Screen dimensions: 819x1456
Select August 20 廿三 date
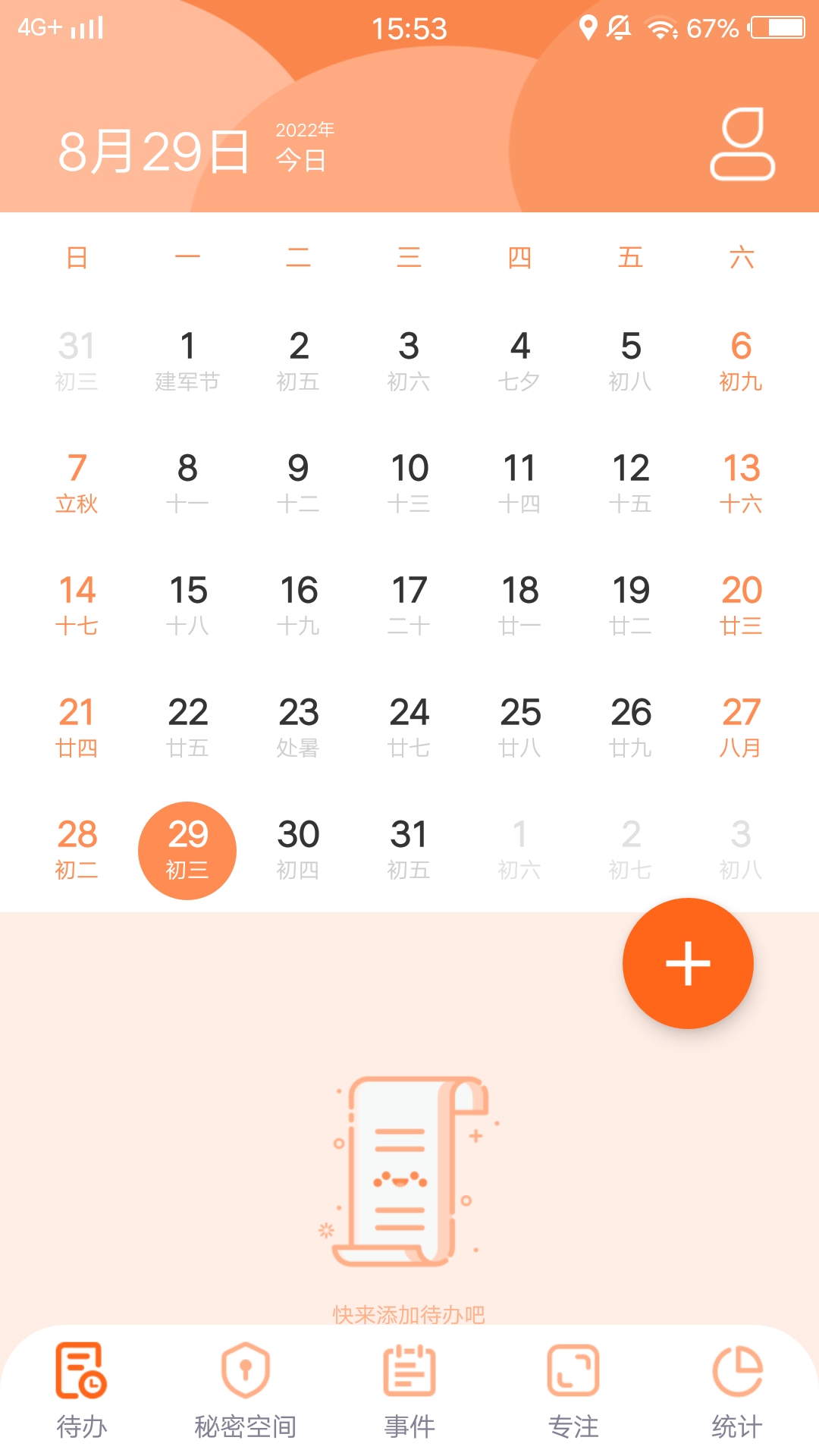coord(741,605)
